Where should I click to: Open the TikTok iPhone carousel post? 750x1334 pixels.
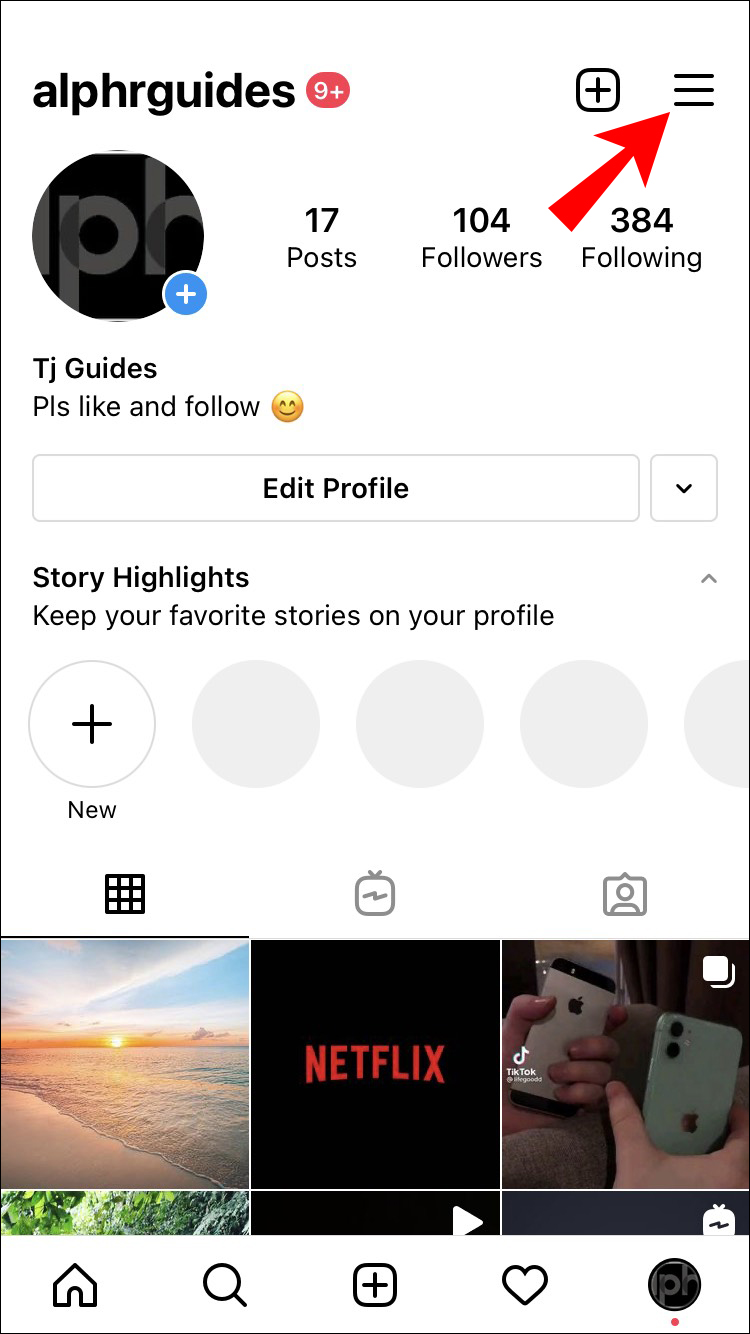625,1063
